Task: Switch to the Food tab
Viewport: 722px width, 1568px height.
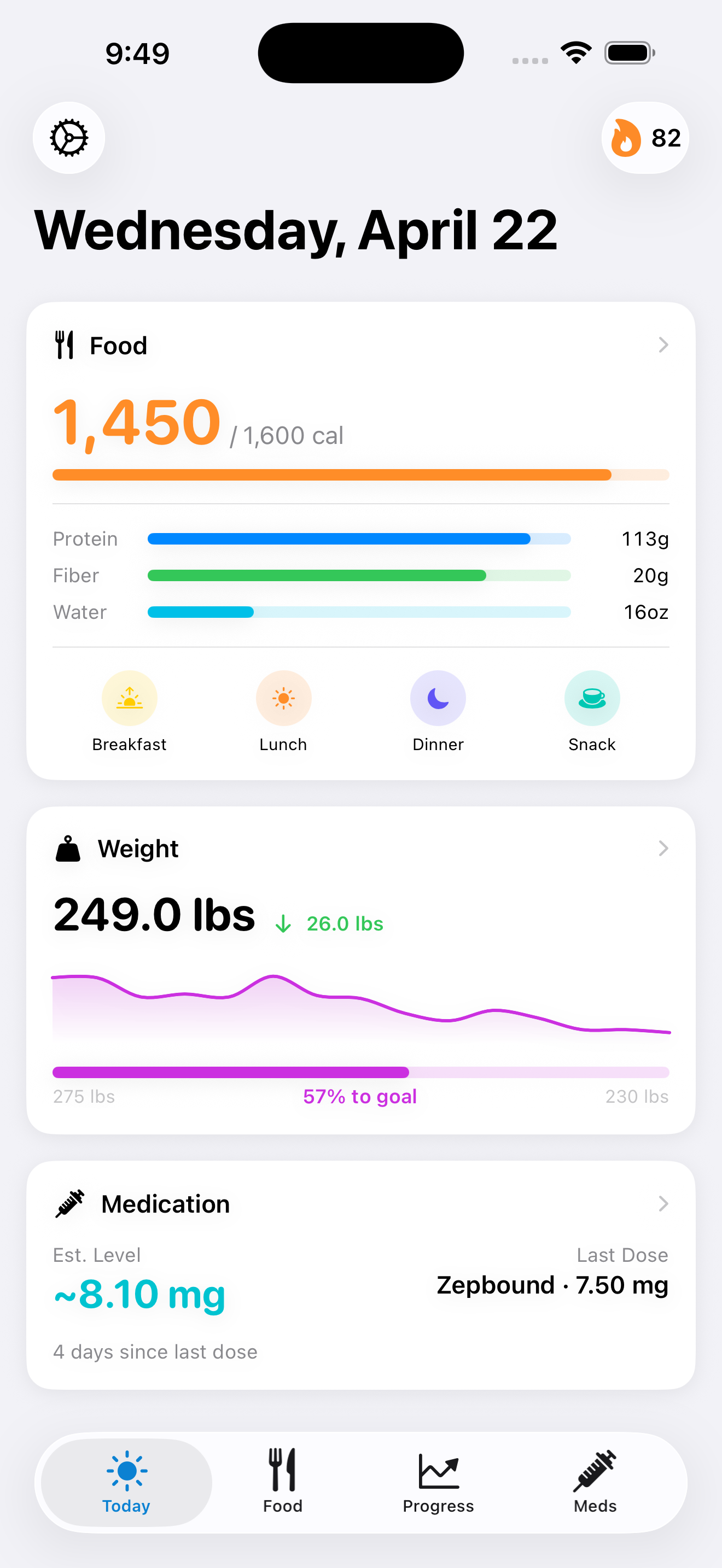Action: [x=282, y=1482]
